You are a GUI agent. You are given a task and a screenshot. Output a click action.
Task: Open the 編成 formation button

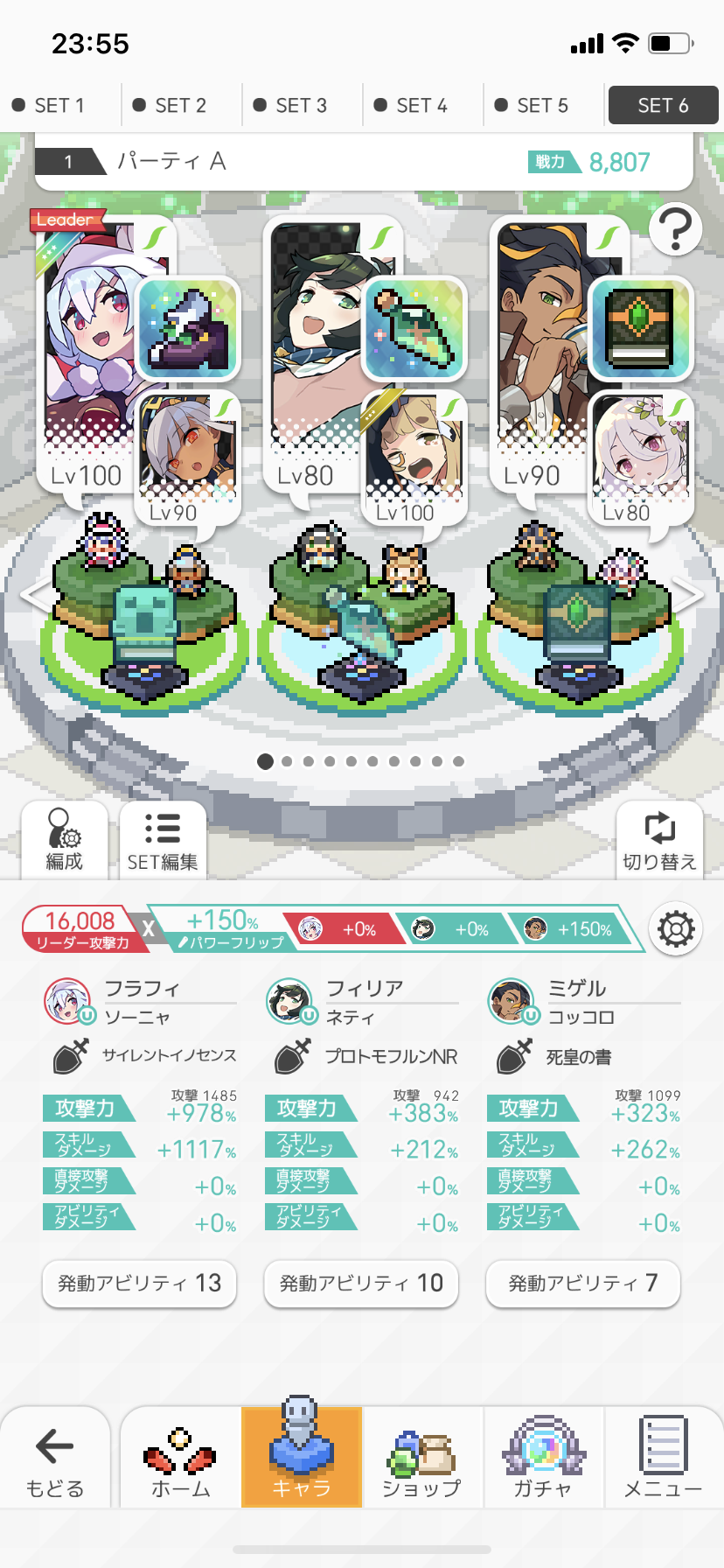(65, 840)
